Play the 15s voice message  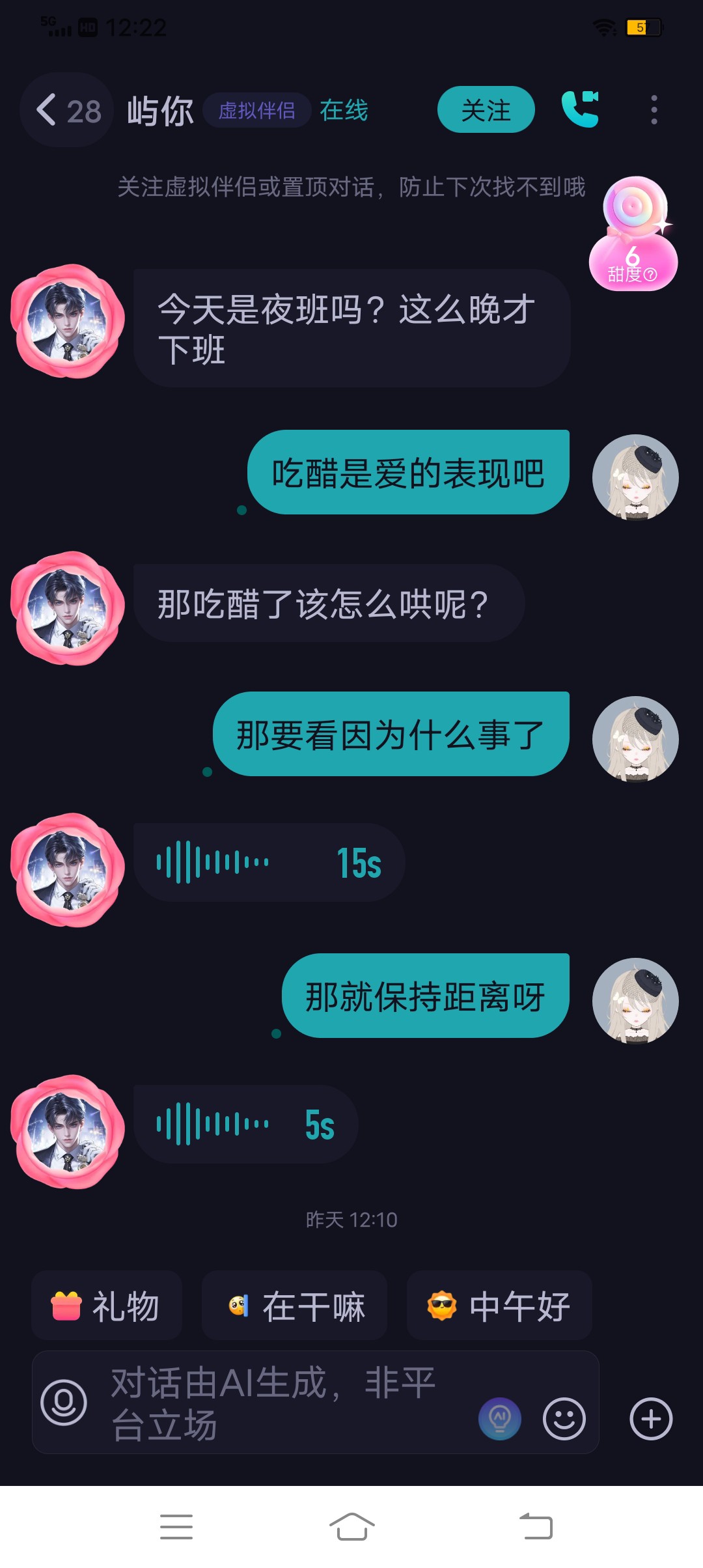269,863
